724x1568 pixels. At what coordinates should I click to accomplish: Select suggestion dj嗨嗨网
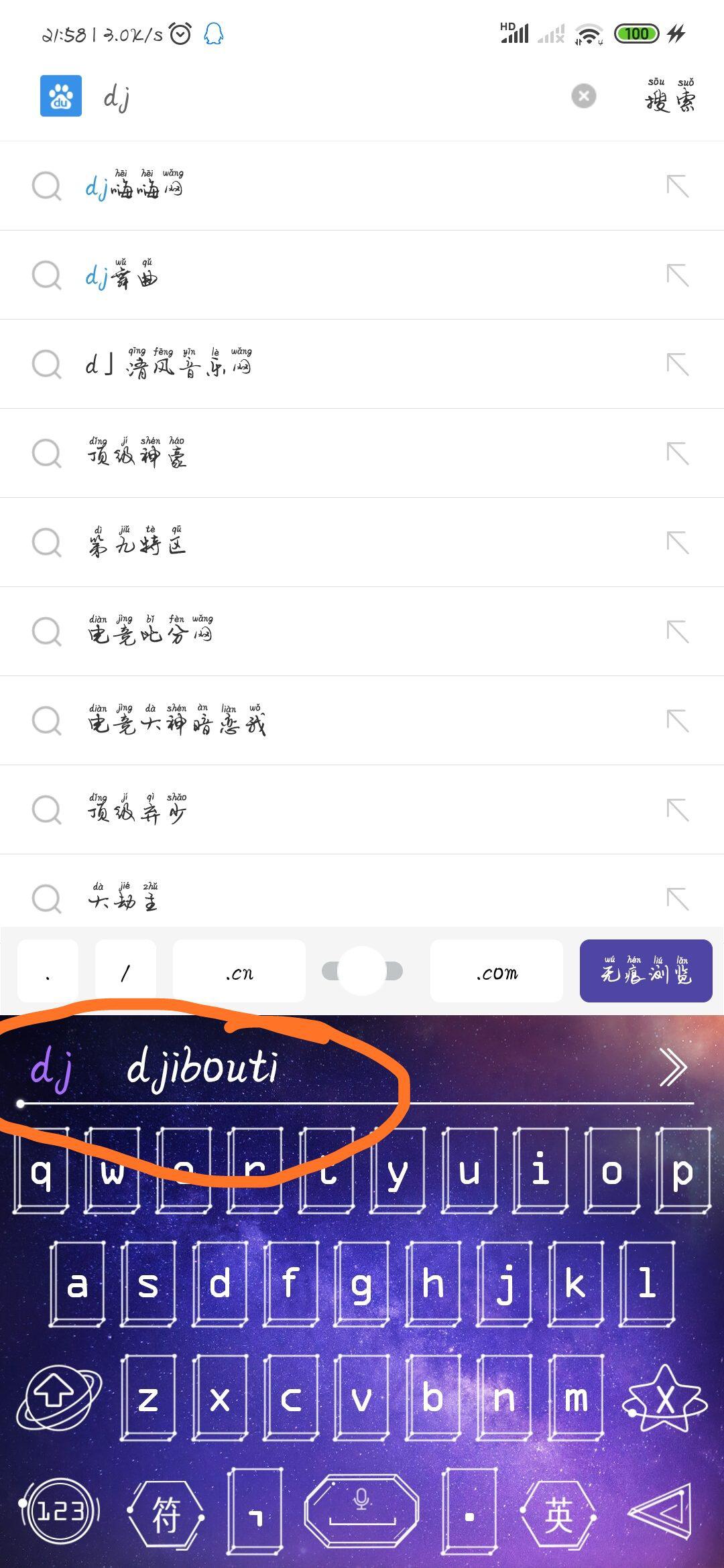[134, 186]
